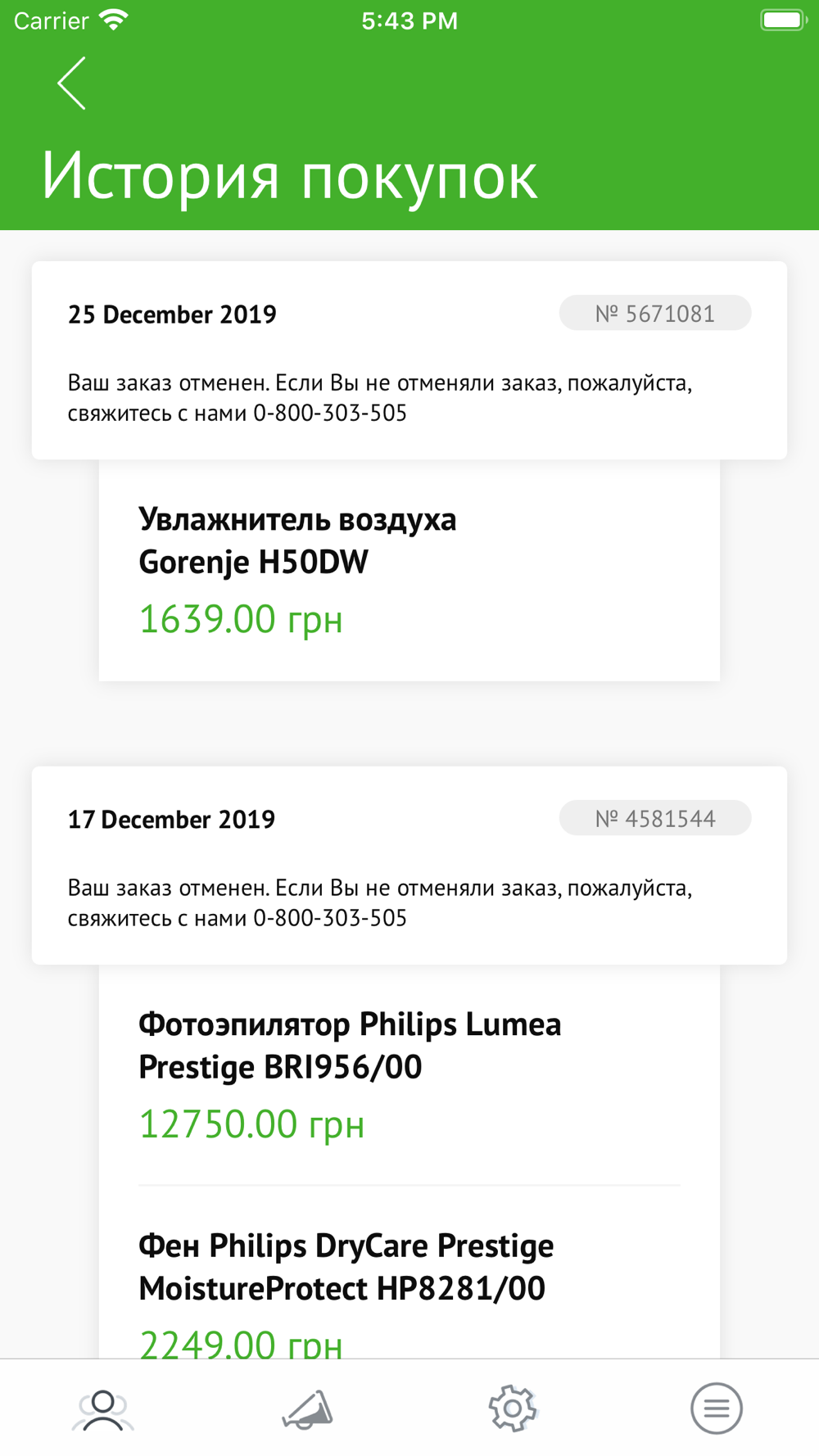Open the promotions megaphone tab
This screenshot has height=1456, width=819.
tap(307, 1409)
